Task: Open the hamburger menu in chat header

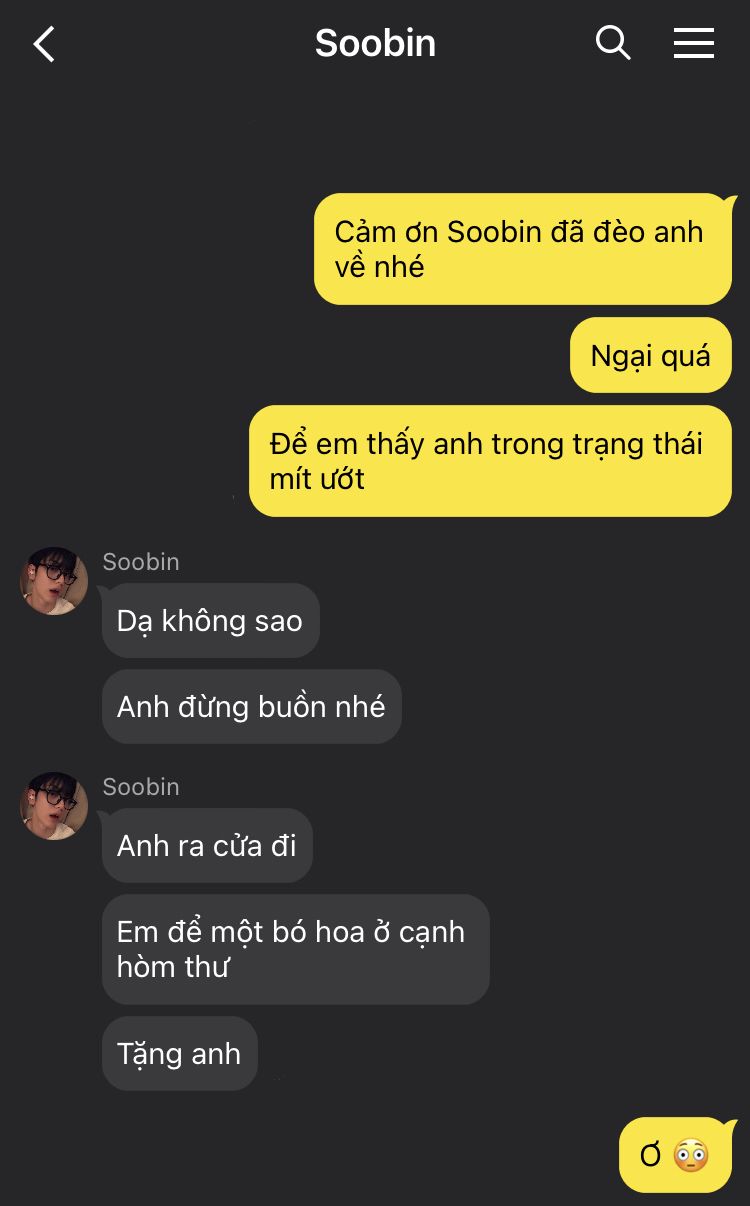Action: [693, 43]
